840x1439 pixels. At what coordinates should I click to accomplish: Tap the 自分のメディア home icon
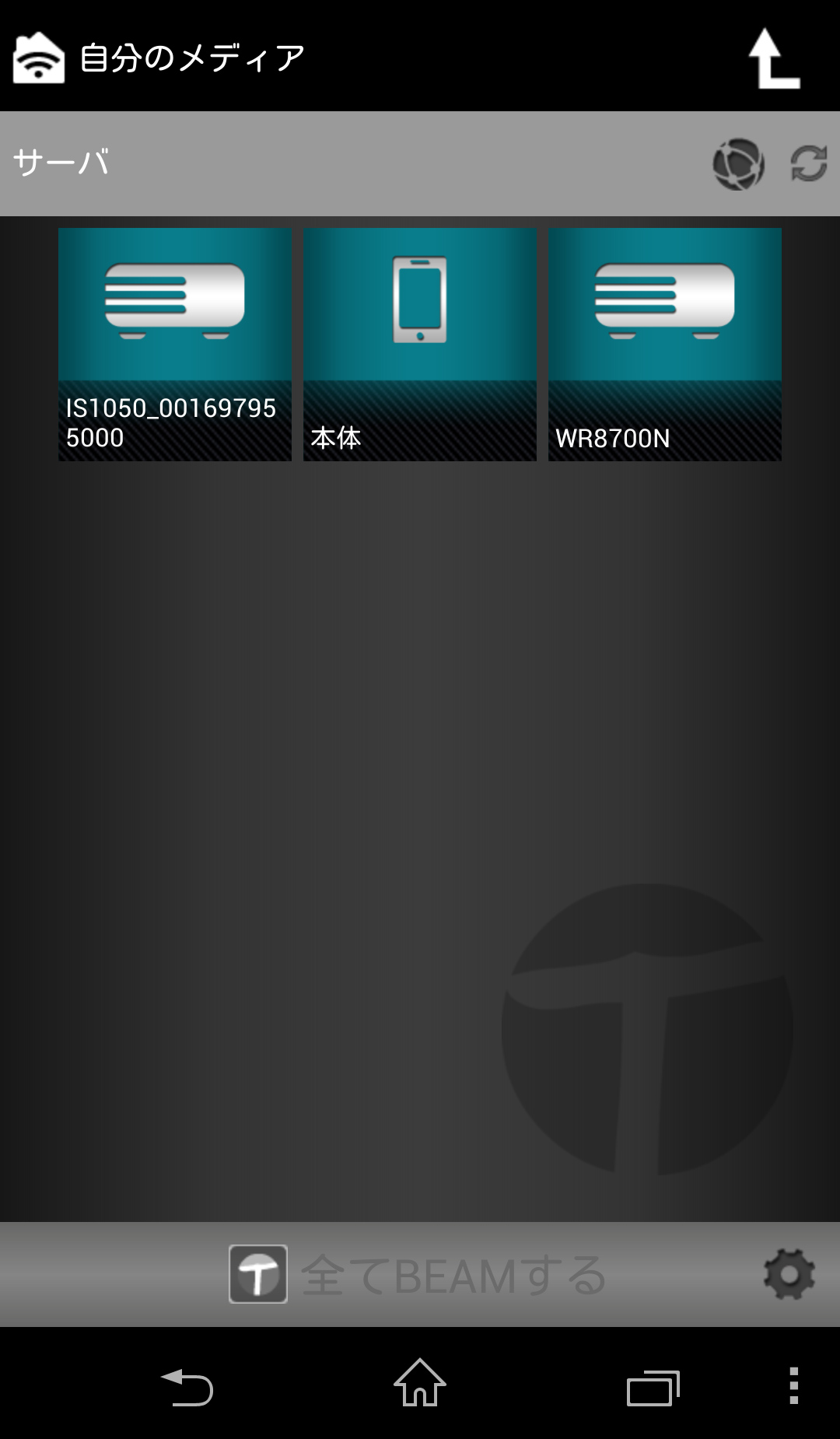(x=38, y=58)
